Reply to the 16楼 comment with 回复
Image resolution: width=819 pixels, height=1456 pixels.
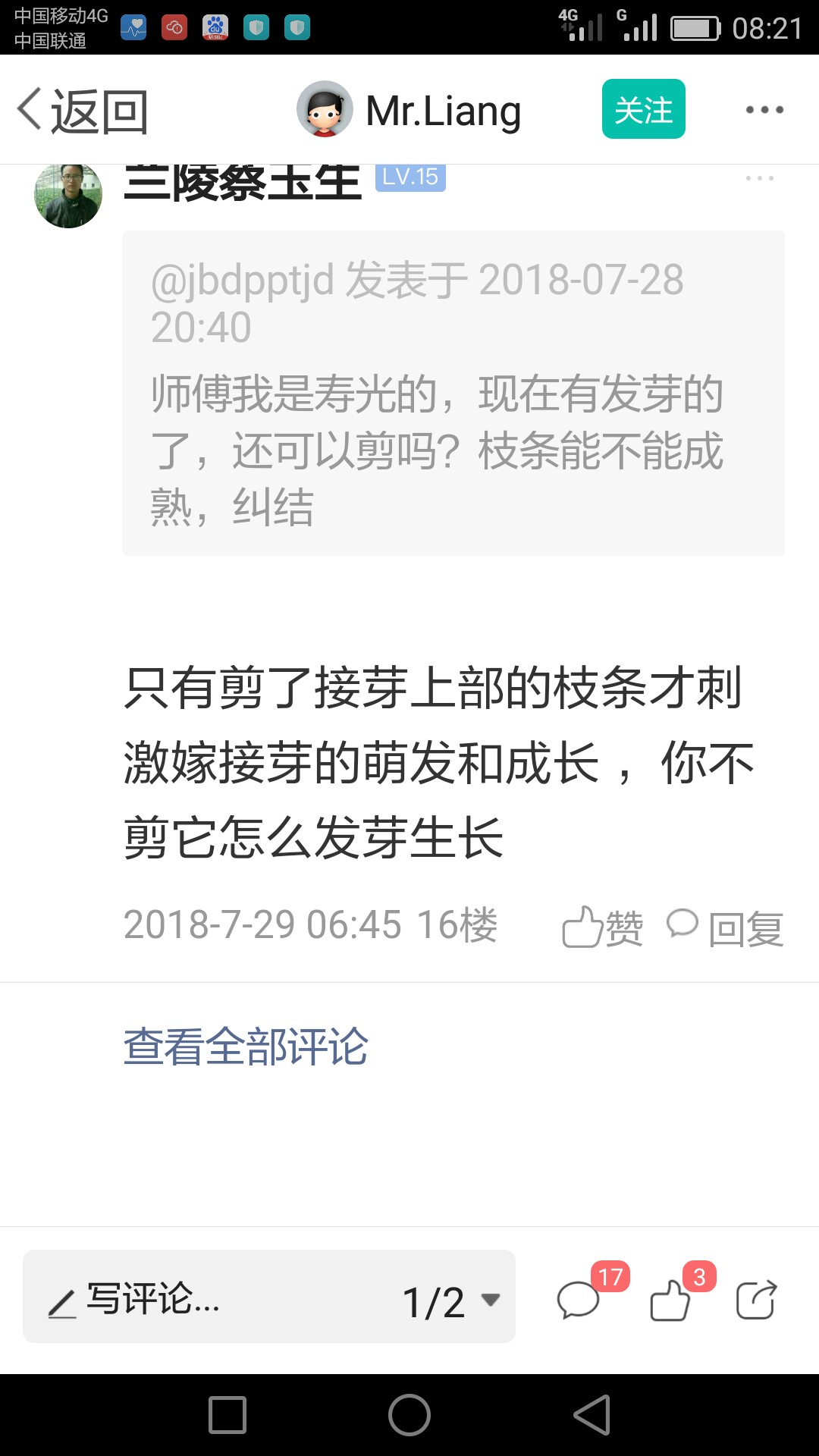coord(725,927)
